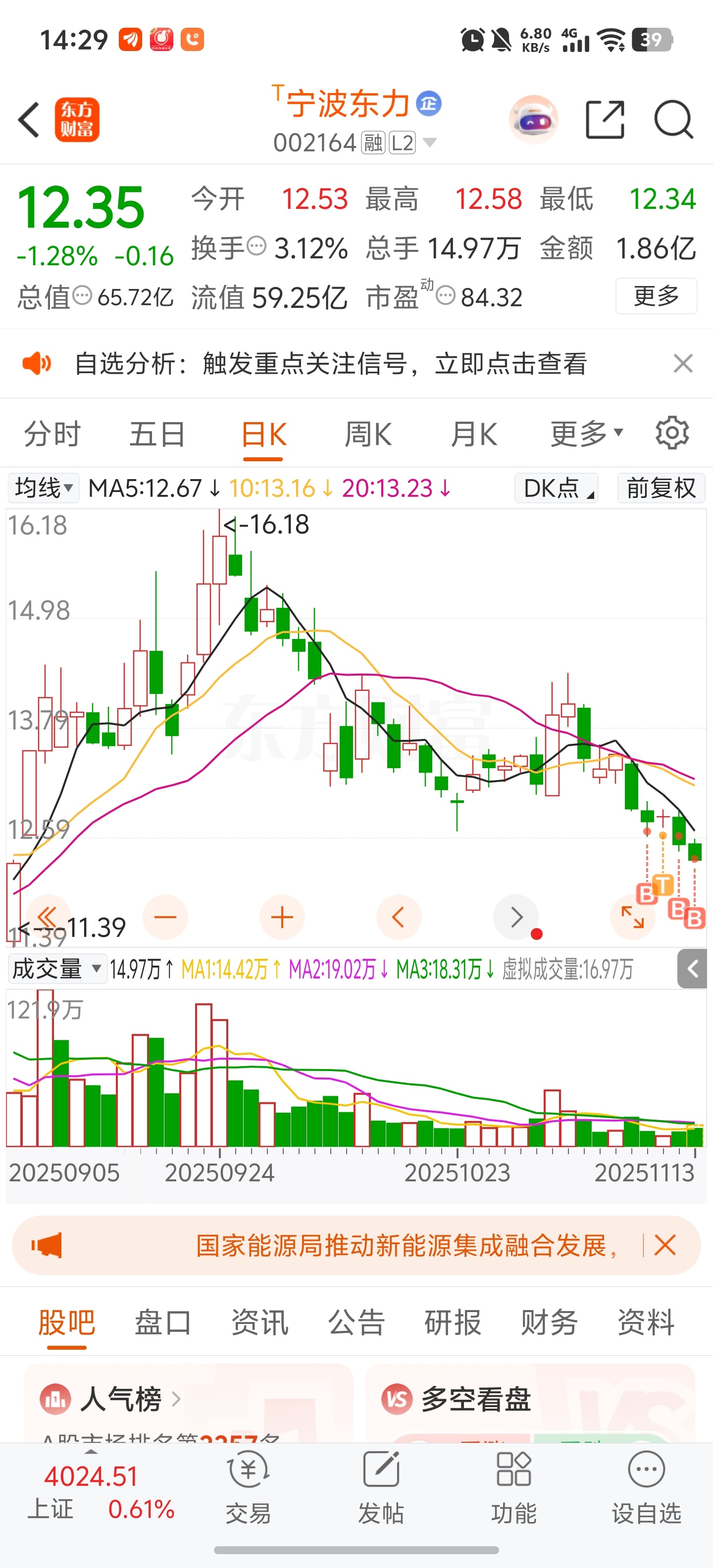Open the 均线 indicator dropdown
The width and height of the screenshot is (713, 1568).
pyautogui.click(x=43, y=488)
